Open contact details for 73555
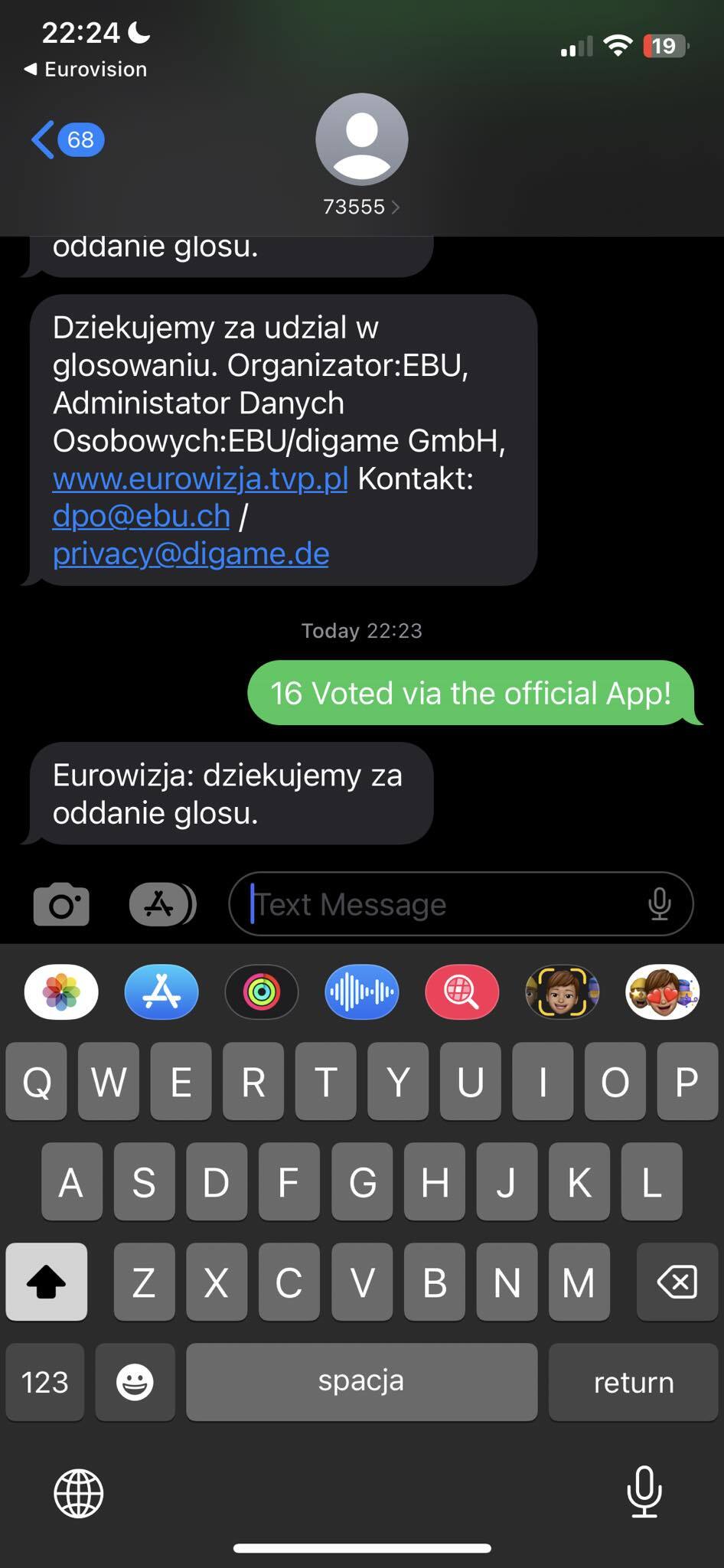 [x=361, y=207]
